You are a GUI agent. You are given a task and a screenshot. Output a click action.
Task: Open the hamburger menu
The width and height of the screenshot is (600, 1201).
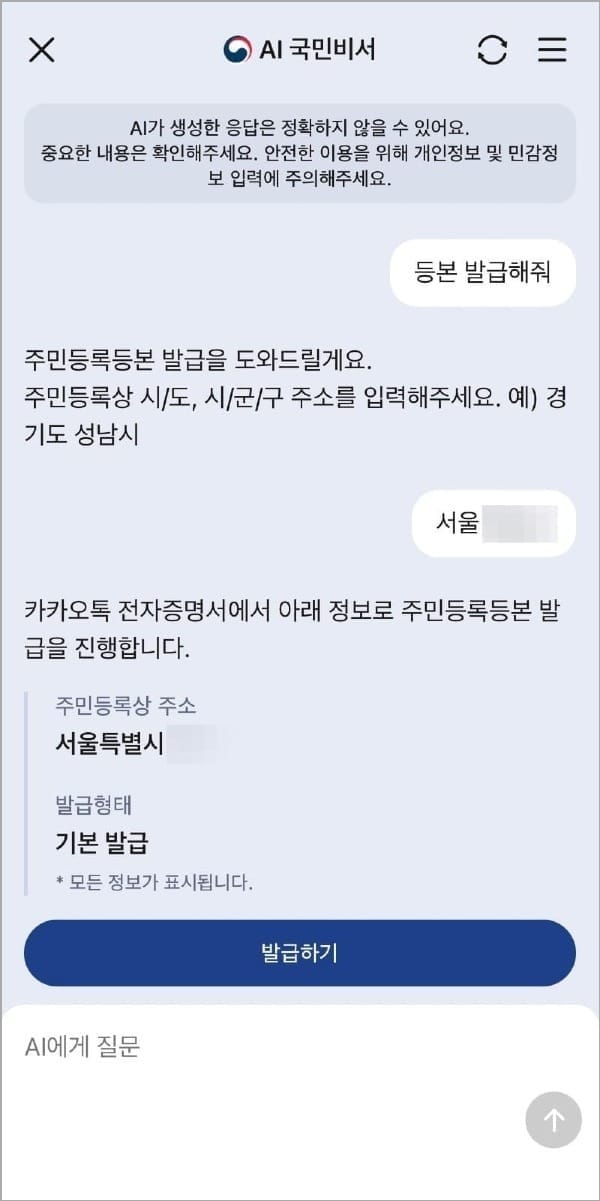552,50
